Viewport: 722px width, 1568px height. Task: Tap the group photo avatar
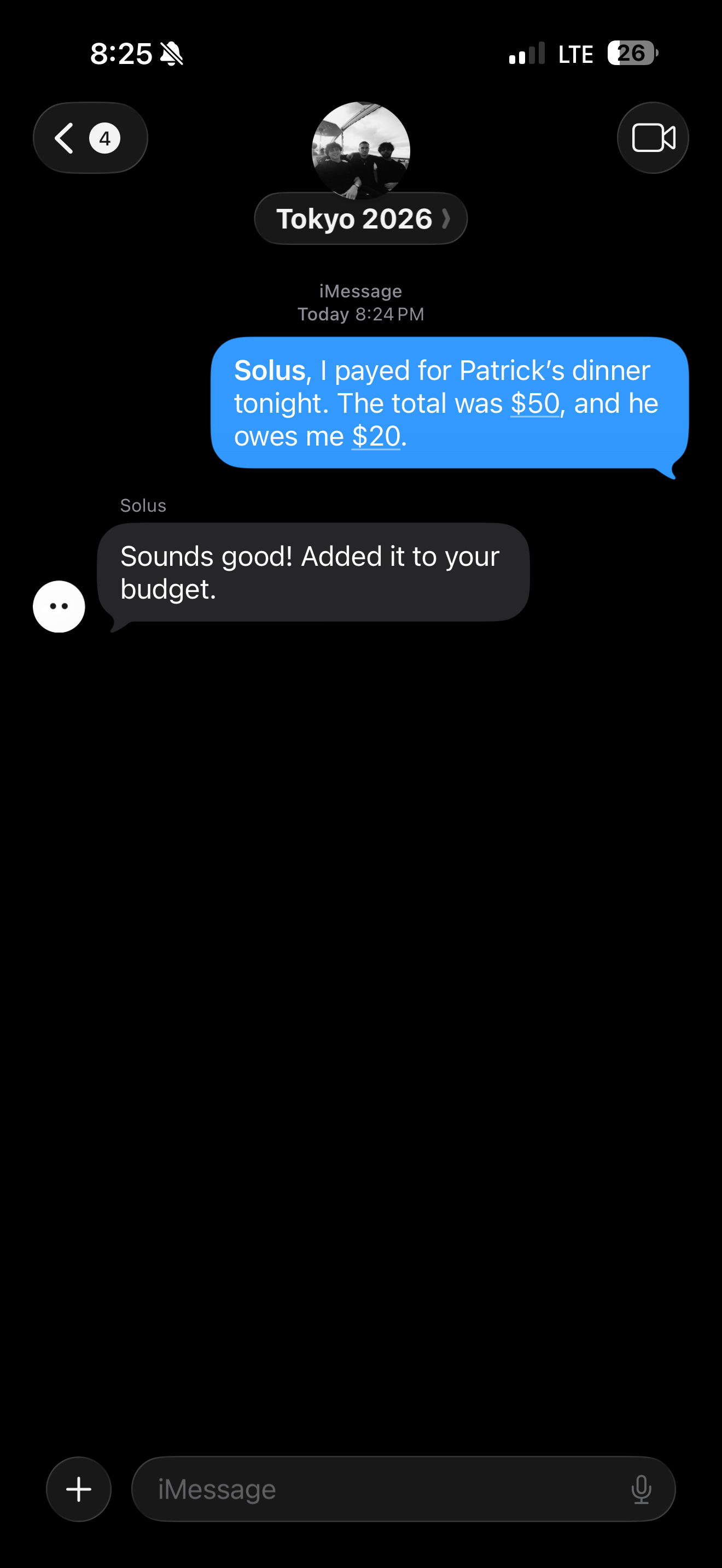(360, 150)
